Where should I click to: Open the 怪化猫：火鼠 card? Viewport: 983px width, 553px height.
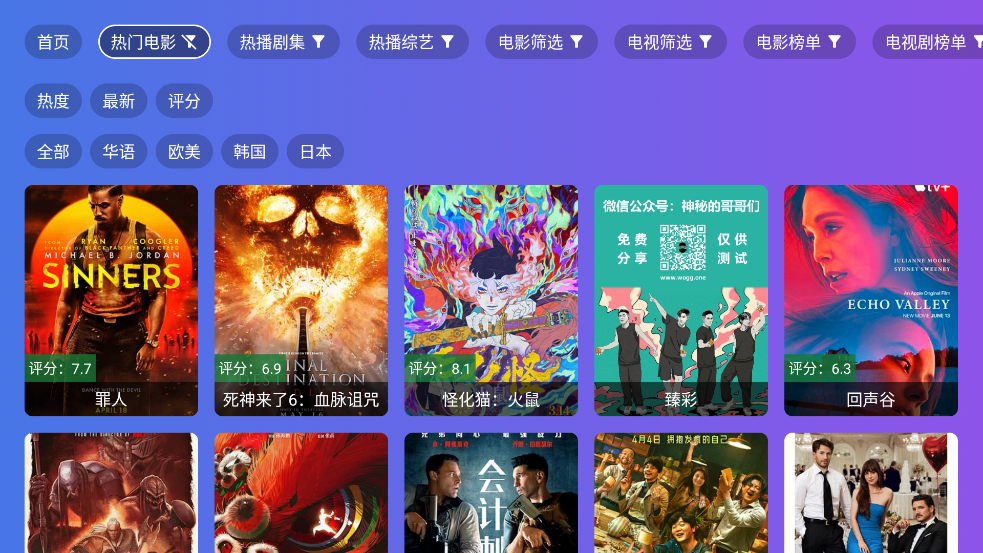[491, 300]
